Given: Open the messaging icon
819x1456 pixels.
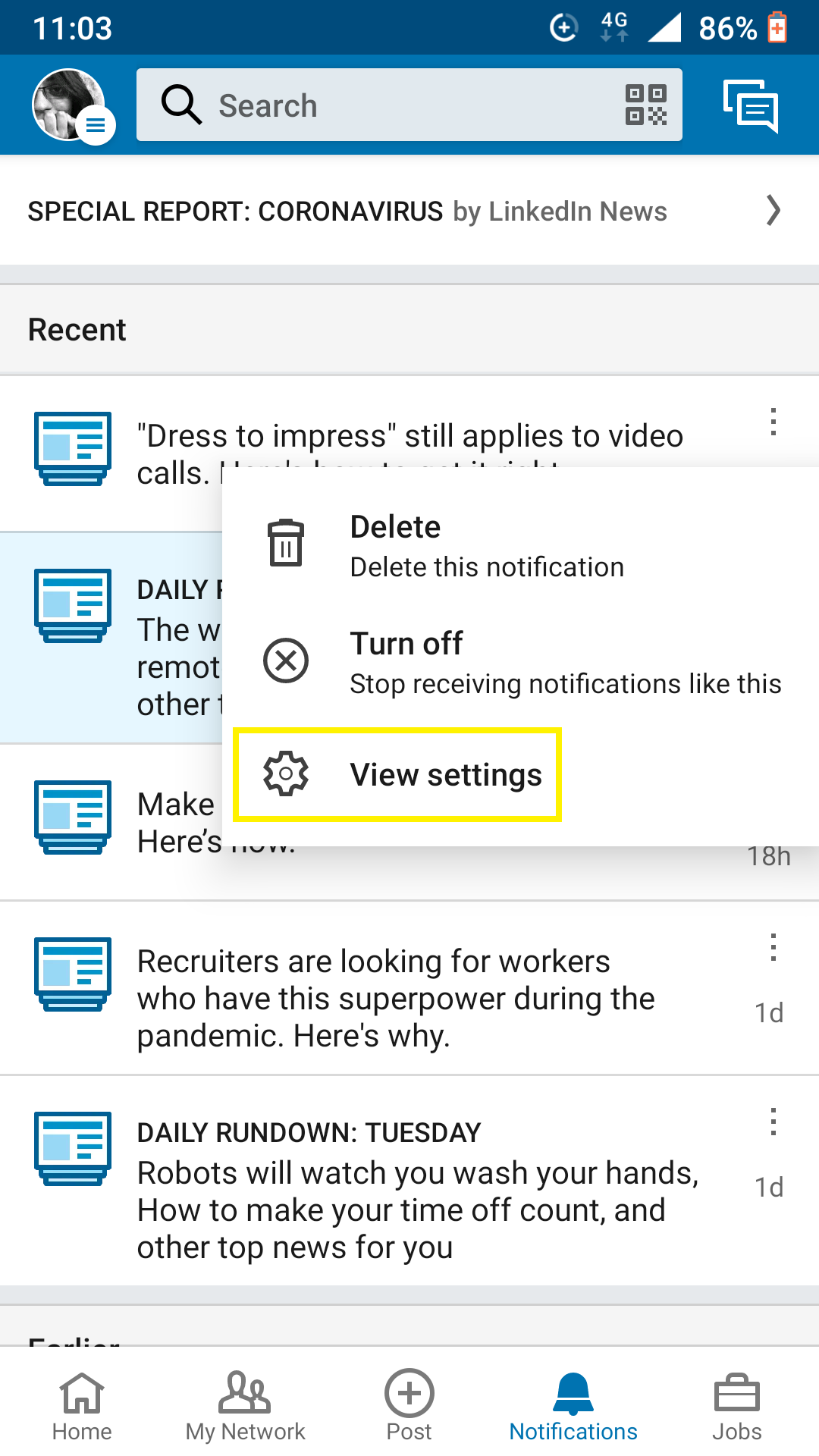Looking at the screenshot, I should [751, 105].
